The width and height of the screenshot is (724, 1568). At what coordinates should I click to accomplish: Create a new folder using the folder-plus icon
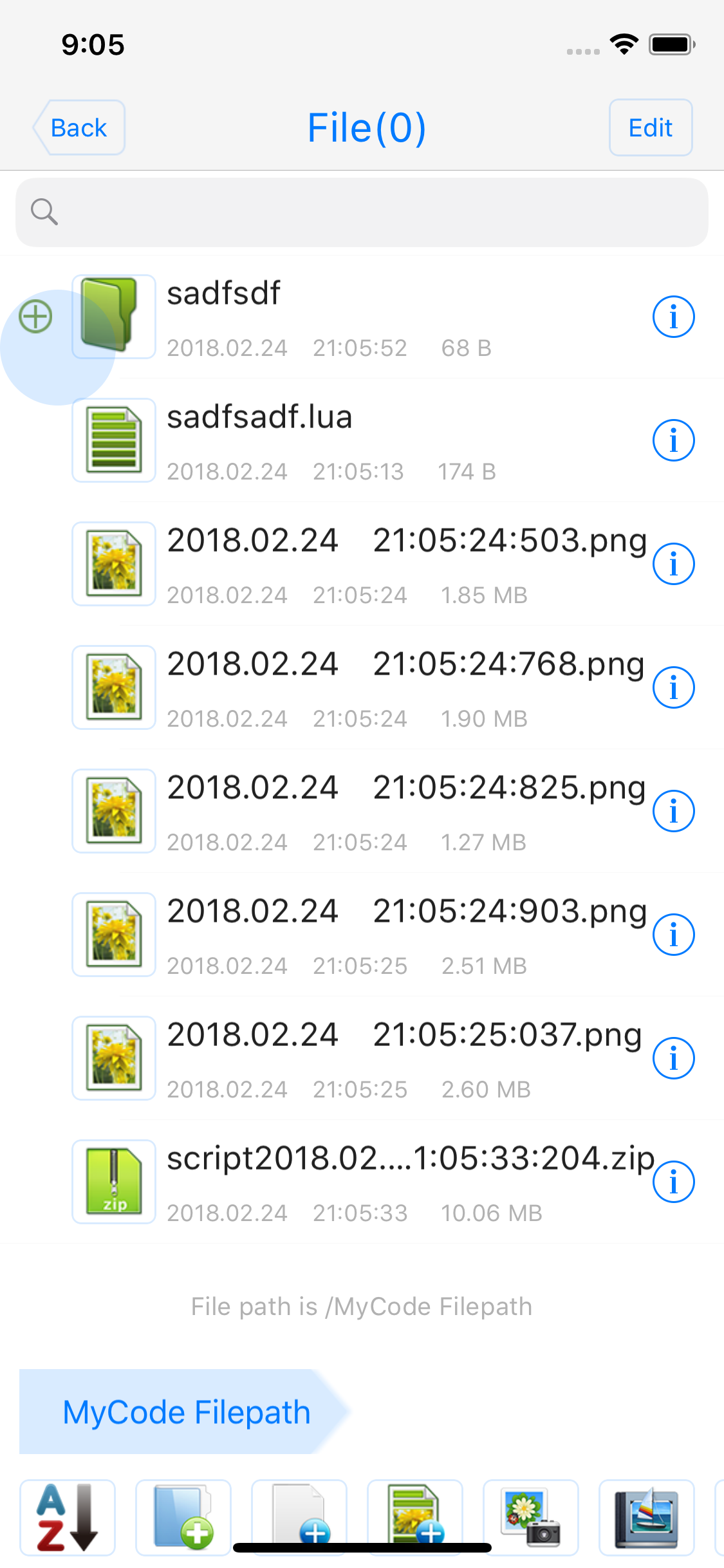(183, 1517)
